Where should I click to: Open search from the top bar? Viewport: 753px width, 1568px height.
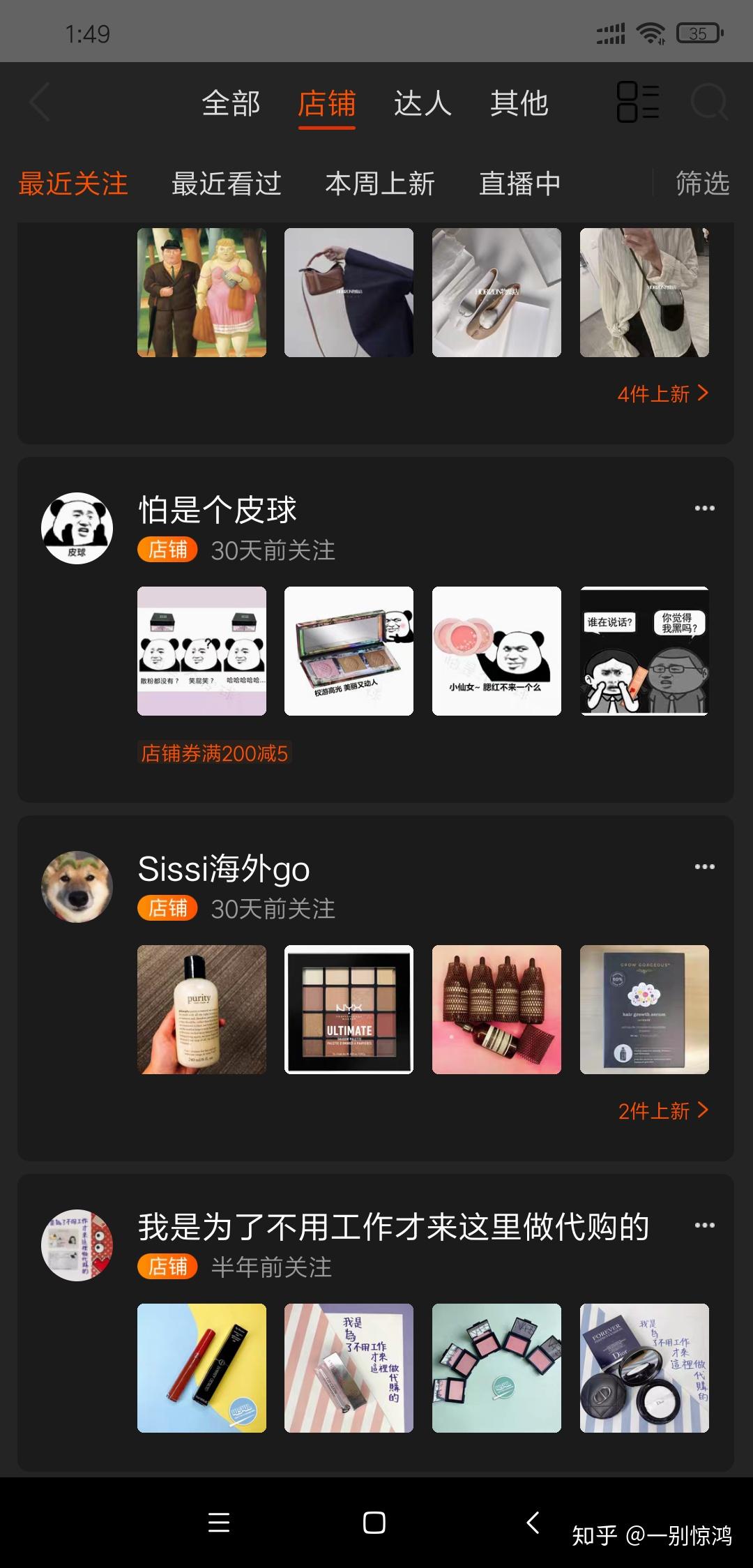tap(709, 103)
